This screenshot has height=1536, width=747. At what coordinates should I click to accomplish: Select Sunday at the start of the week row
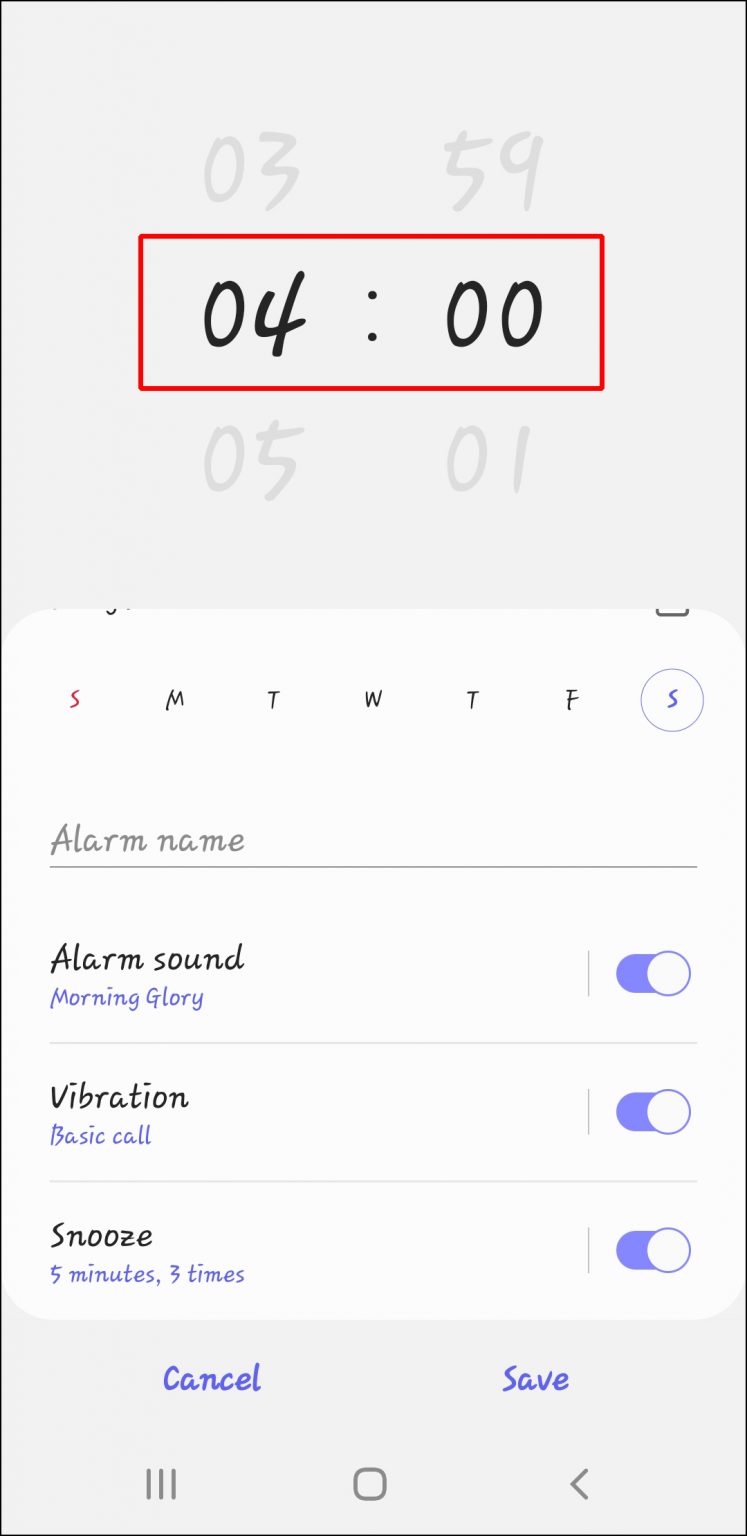74,700
